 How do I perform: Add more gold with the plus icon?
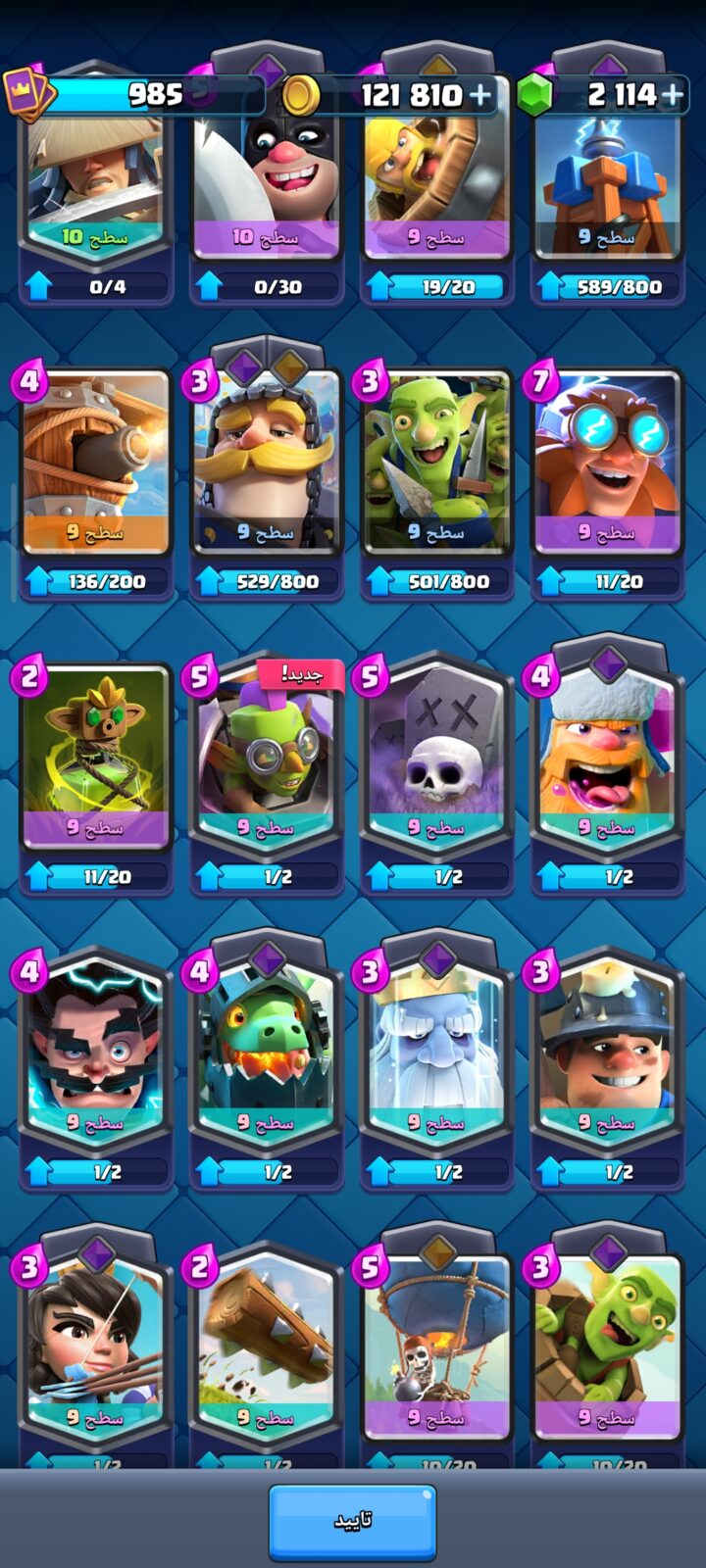(480, 94)
